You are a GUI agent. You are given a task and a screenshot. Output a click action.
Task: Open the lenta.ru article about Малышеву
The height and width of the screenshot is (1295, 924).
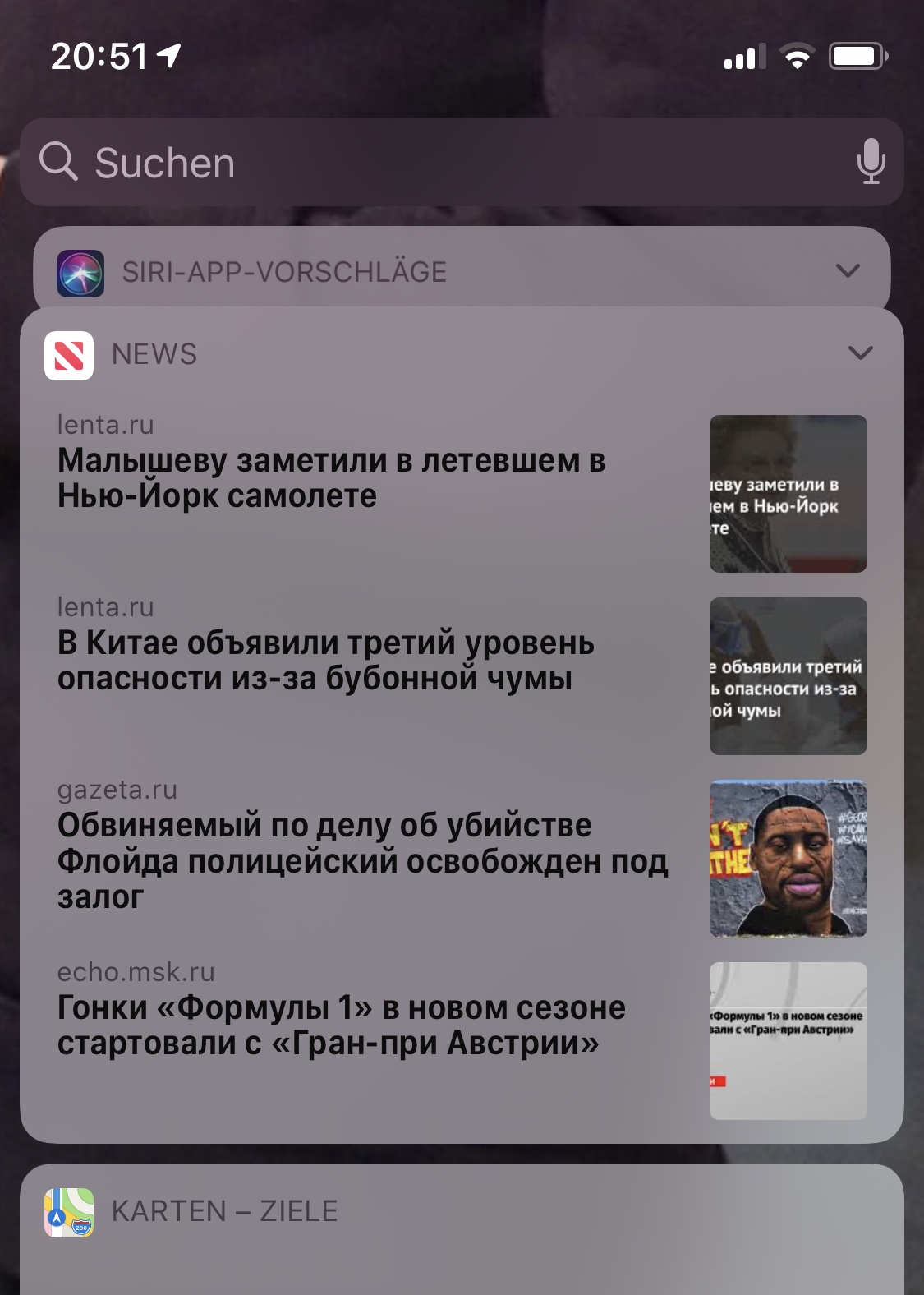[x=462, y=493]
